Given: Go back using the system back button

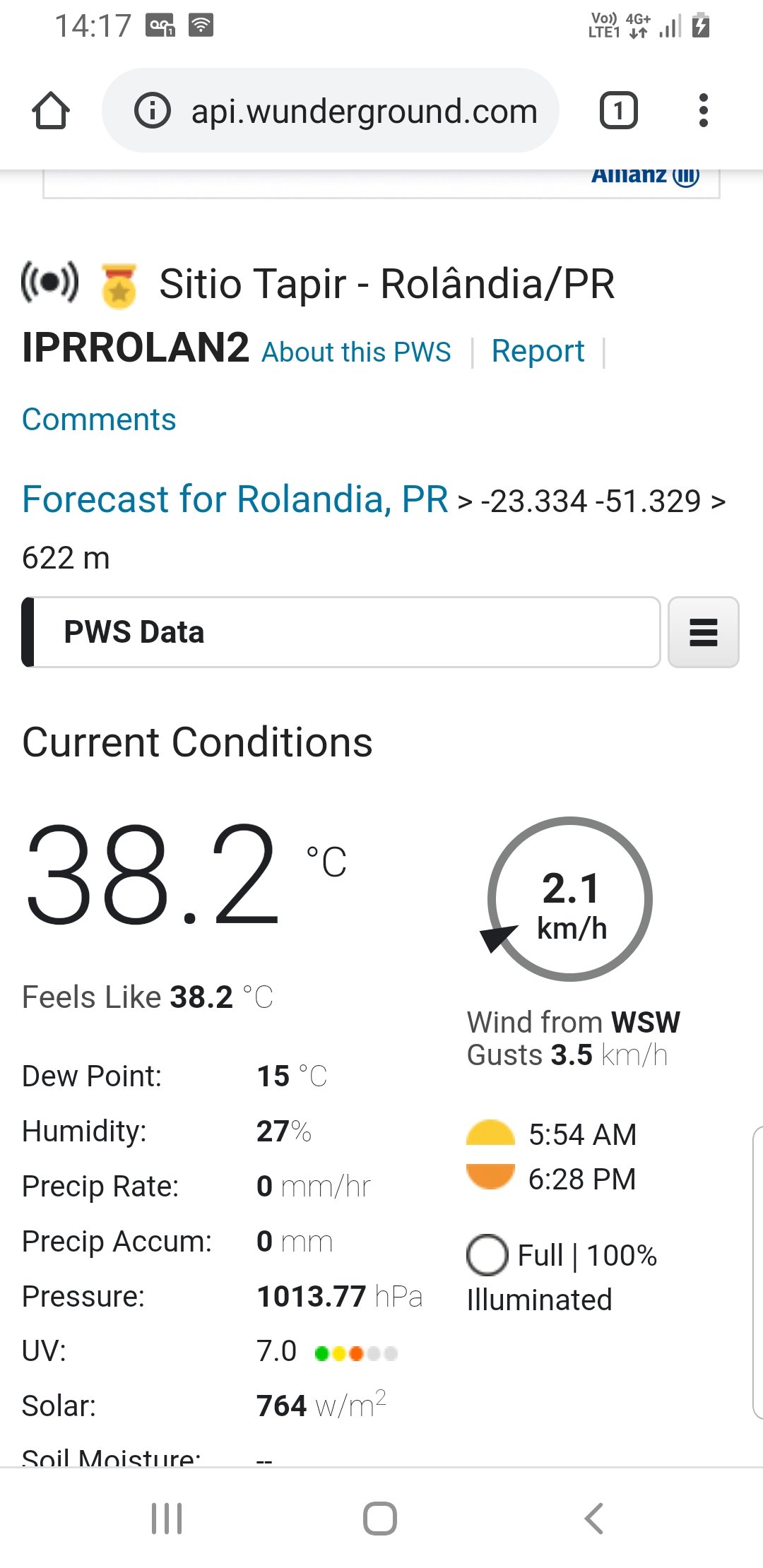Looking at the screenshot, I should click(594, 1518).
